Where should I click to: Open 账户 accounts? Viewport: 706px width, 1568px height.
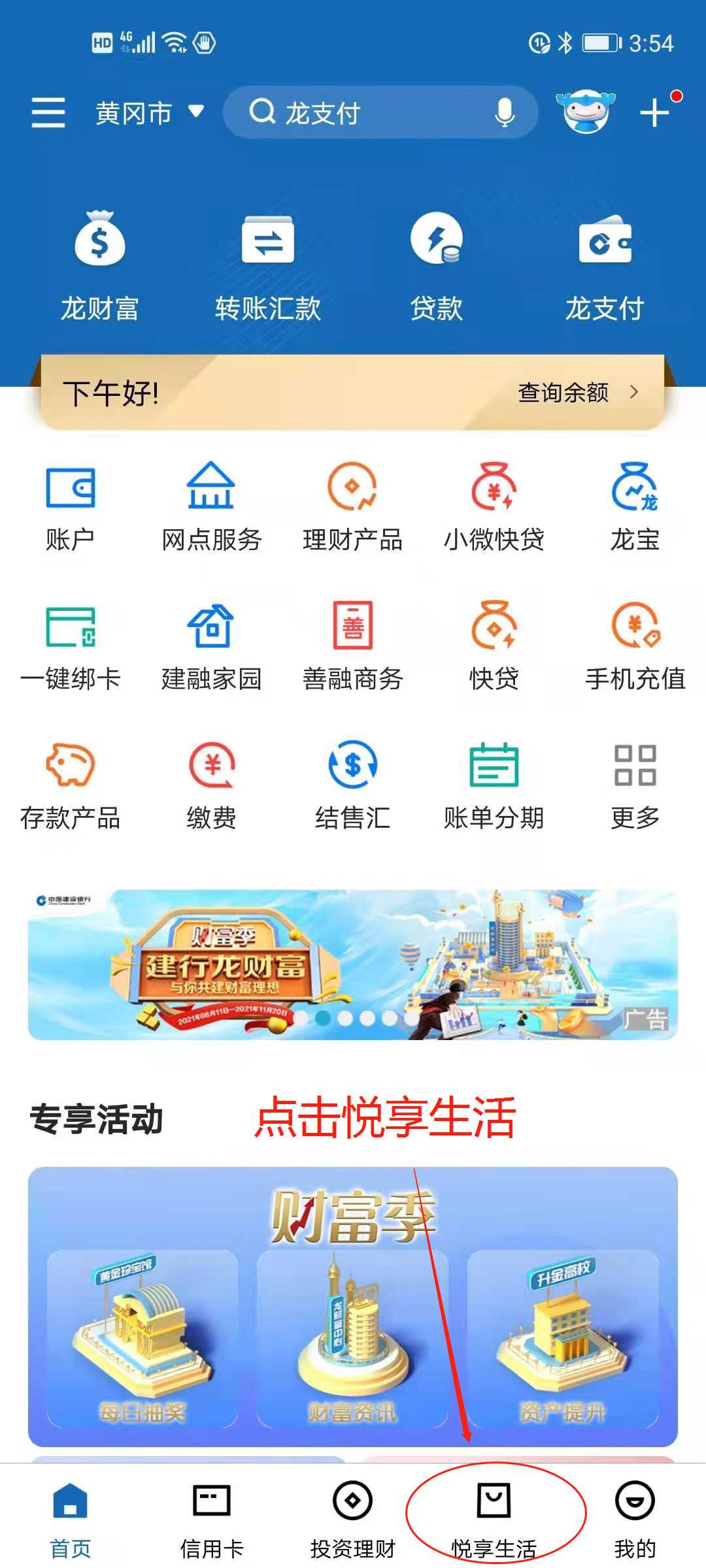pyautogui.click(x=70, y=506)
